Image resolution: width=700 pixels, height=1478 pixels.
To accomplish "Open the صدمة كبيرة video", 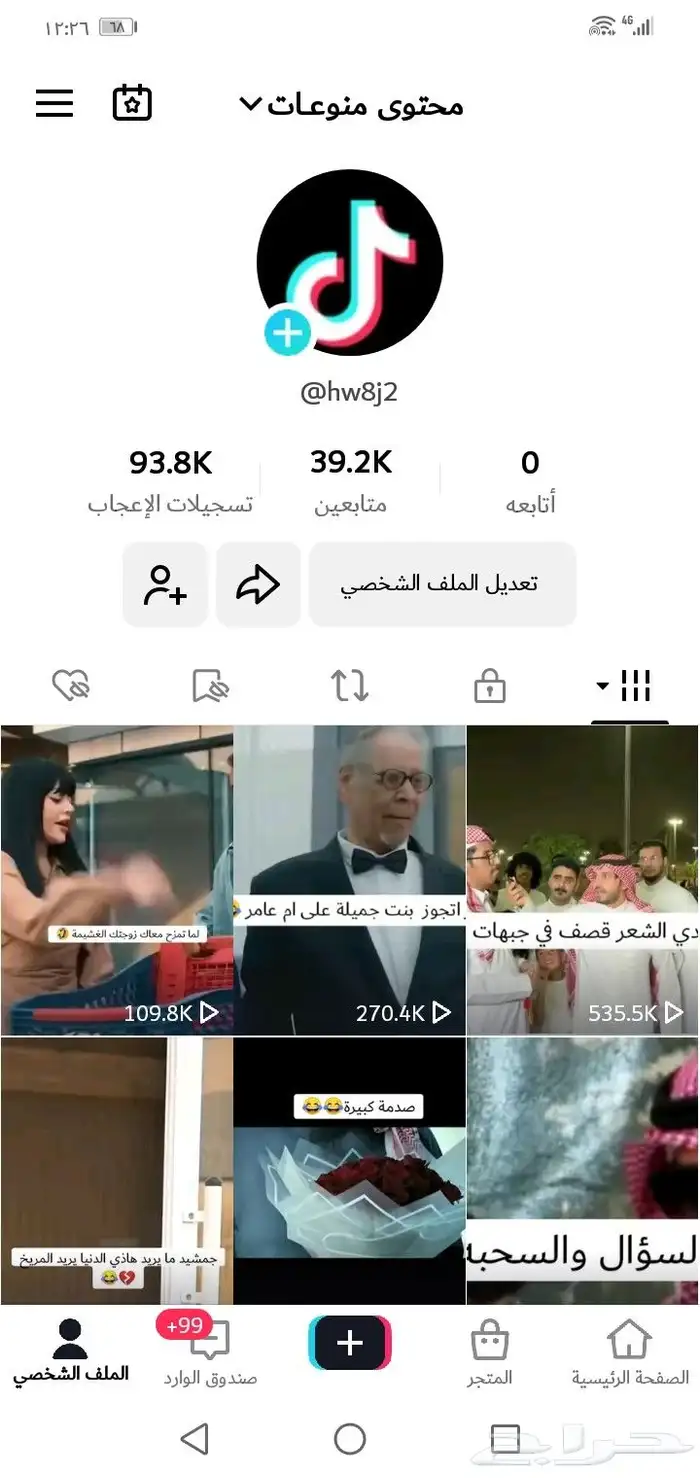I will click(350, 1170).
